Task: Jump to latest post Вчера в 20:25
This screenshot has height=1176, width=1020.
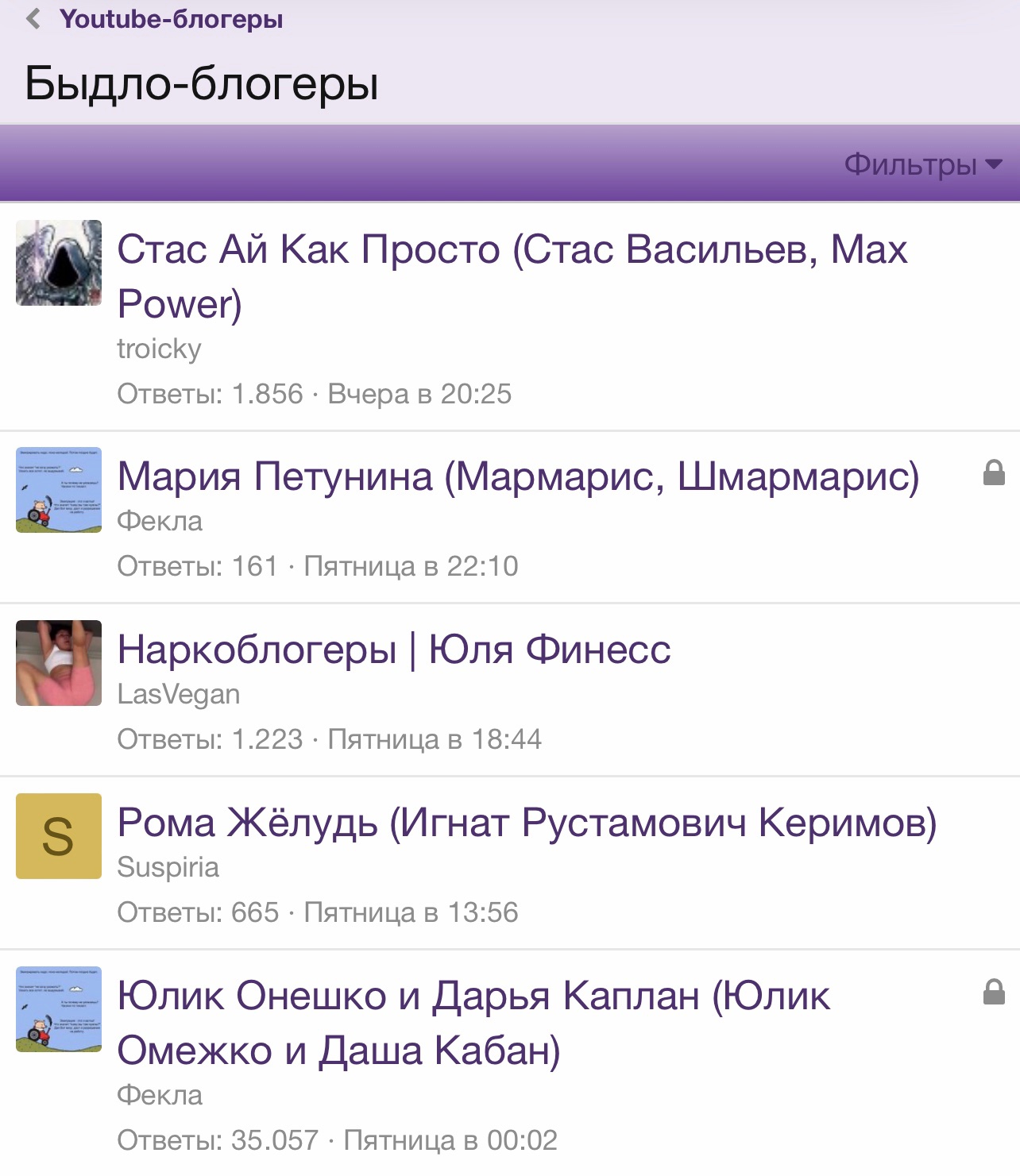Action: pyautogui.click(x=419, y=394)
